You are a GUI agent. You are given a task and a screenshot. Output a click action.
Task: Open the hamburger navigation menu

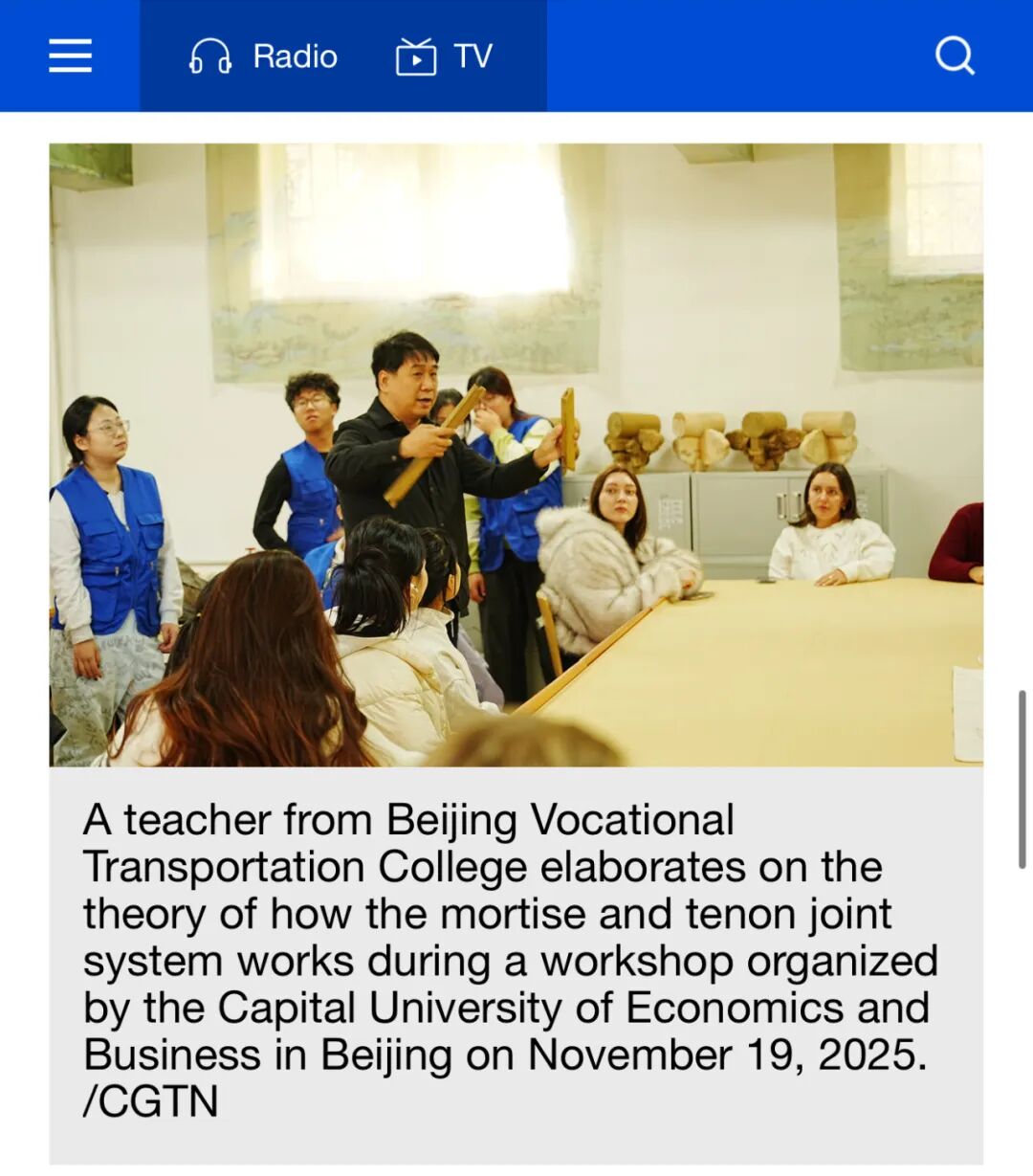(x=70, y=55)
